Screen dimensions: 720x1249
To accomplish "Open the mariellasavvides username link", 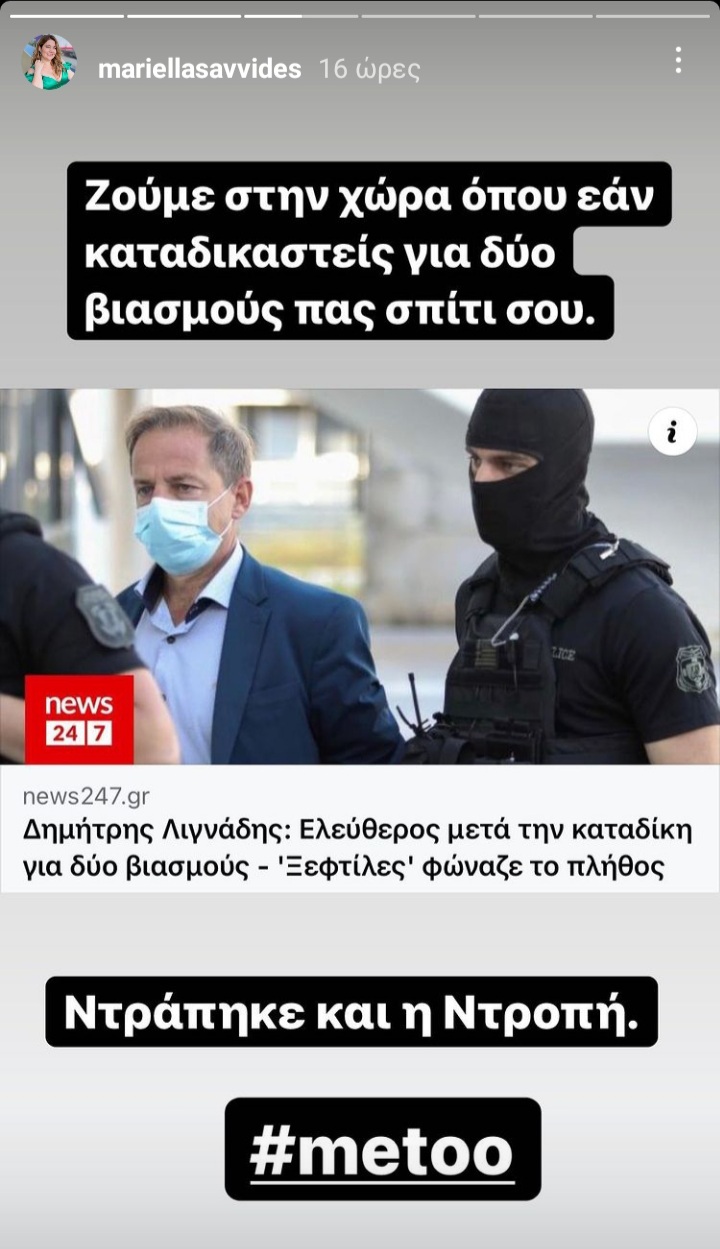I will pyautogui.click(x=200, y=69).
